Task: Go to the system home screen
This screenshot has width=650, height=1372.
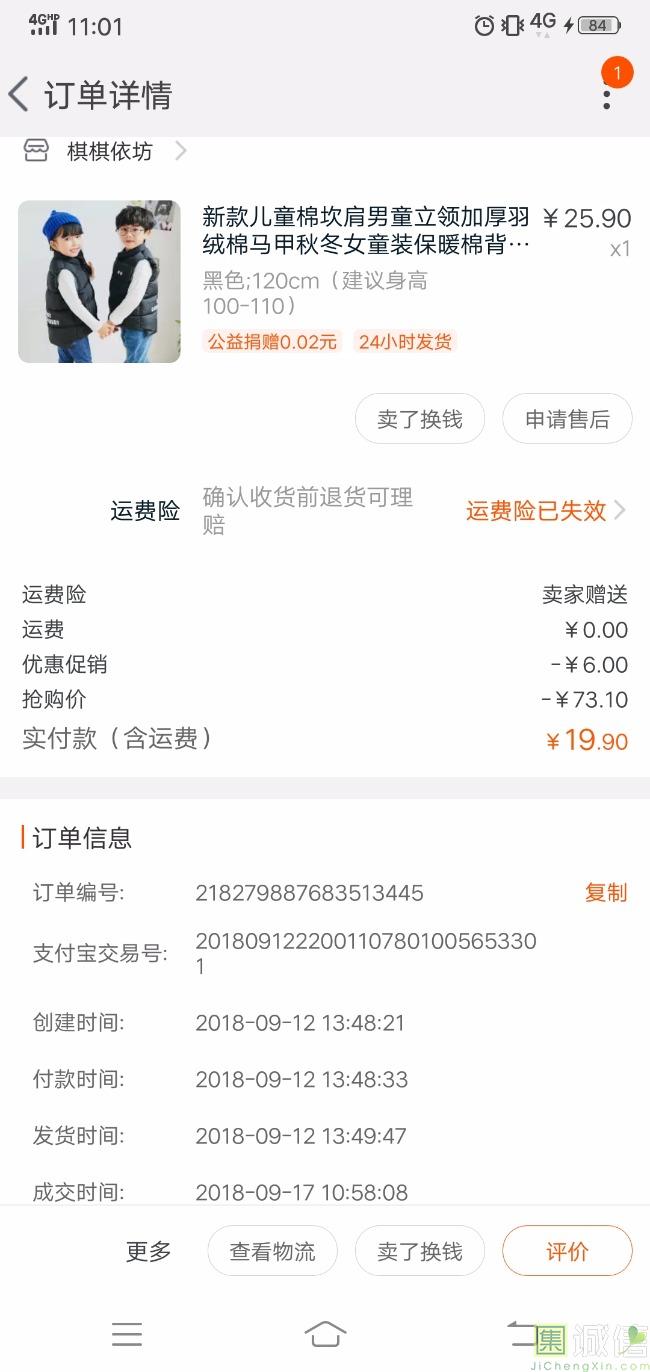Action: [x=325, y=1334]
